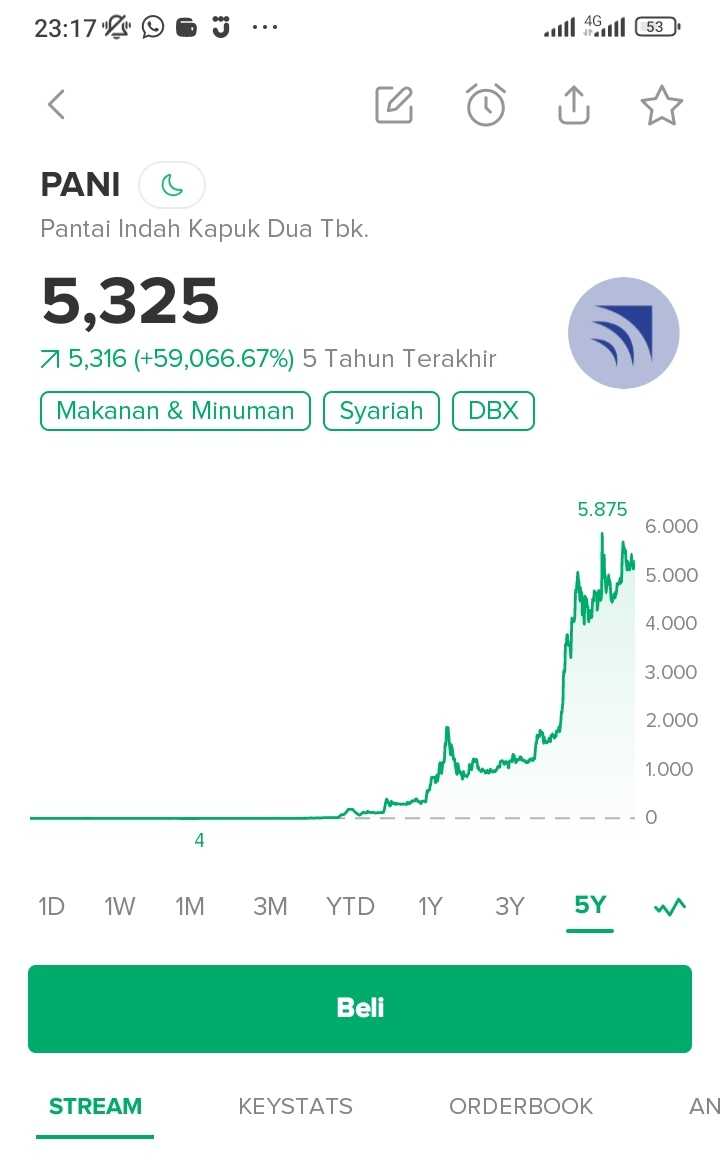This screenshot has height=1161, width=720.
Task: Show the 1M chart range
Action: tap(190, 906)
